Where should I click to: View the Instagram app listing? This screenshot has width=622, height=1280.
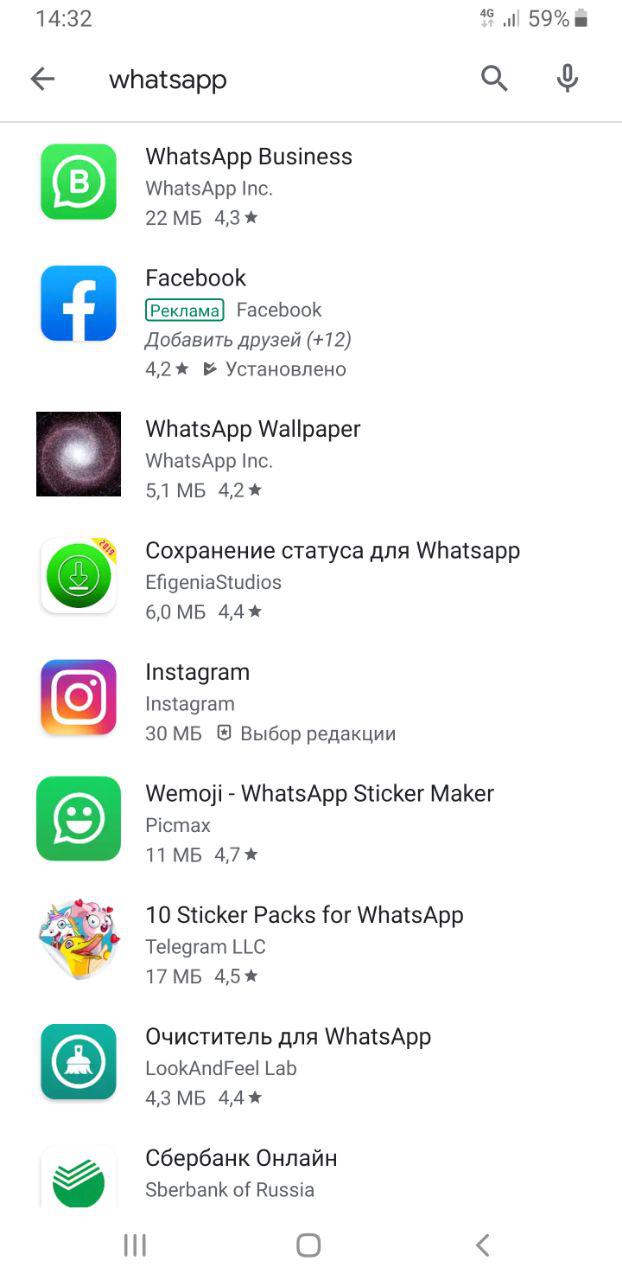coord(198,672)
